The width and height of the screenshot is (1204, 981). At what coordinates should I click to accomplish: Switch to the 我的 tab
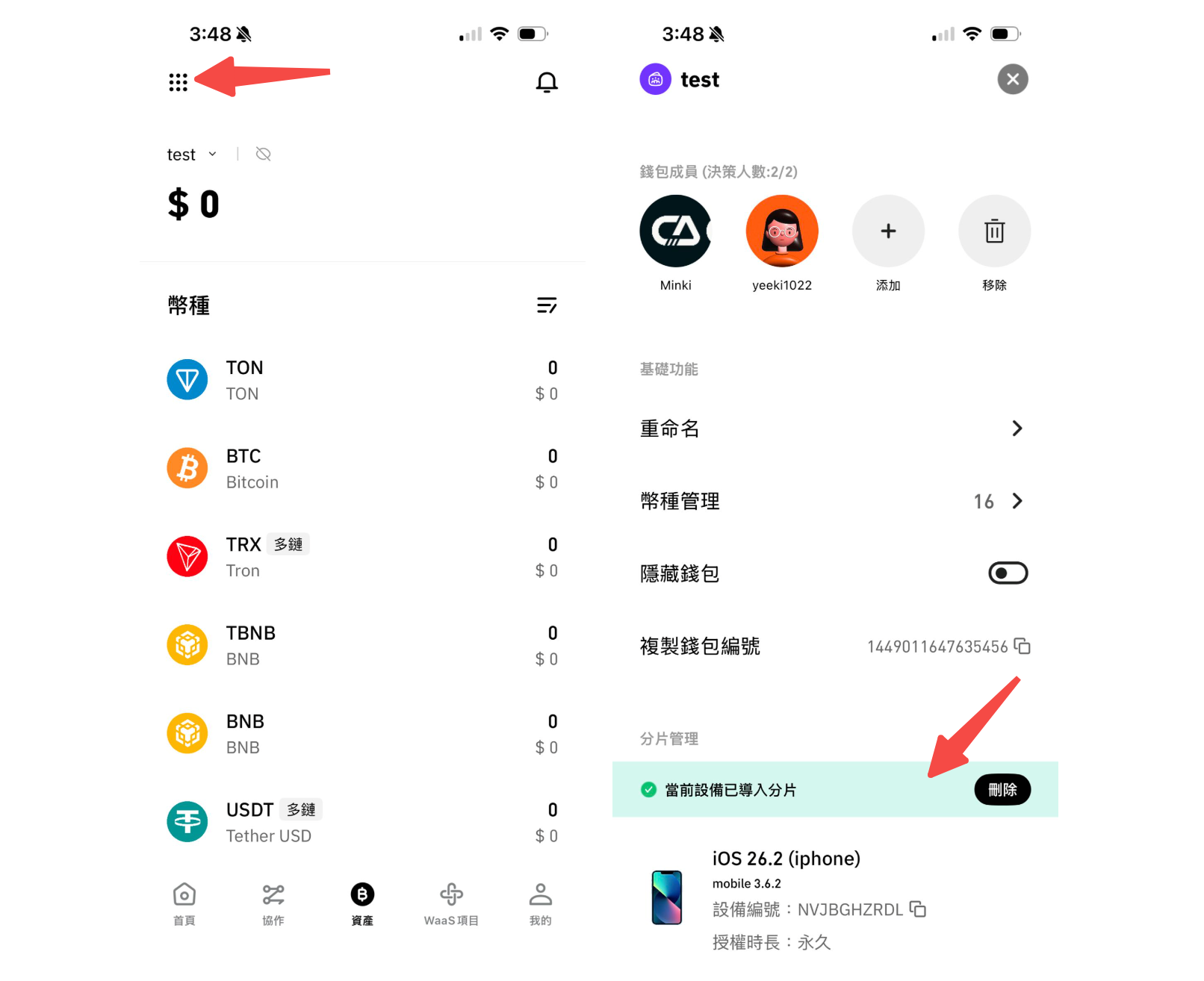[540, 903]
